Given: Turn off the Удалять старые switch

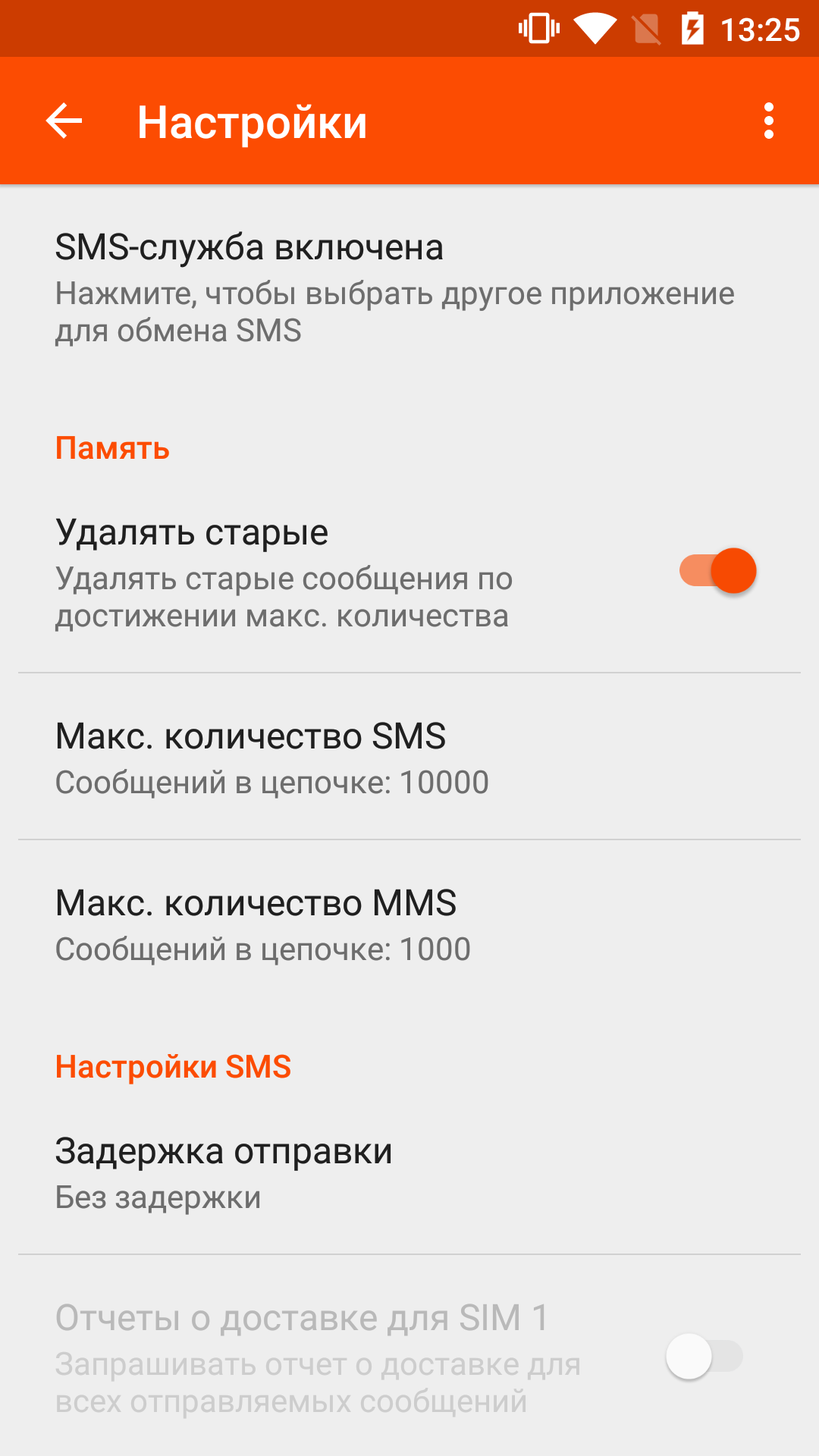Looking at the screenshot, I should (717, 570).
